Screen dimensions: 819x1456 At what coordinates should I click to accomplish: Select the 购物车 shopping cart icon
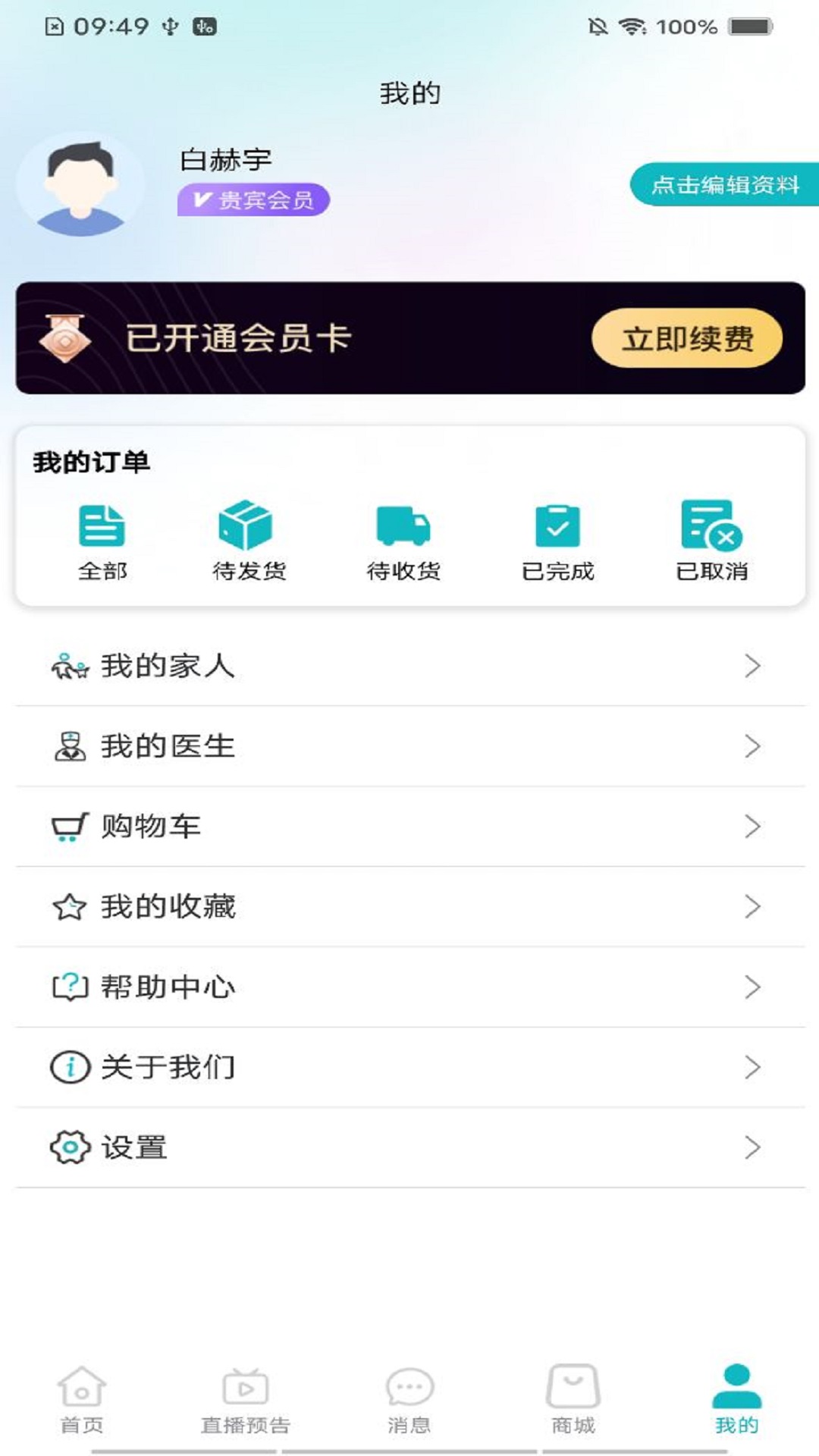pyautogui.click(x=68, y=827)
